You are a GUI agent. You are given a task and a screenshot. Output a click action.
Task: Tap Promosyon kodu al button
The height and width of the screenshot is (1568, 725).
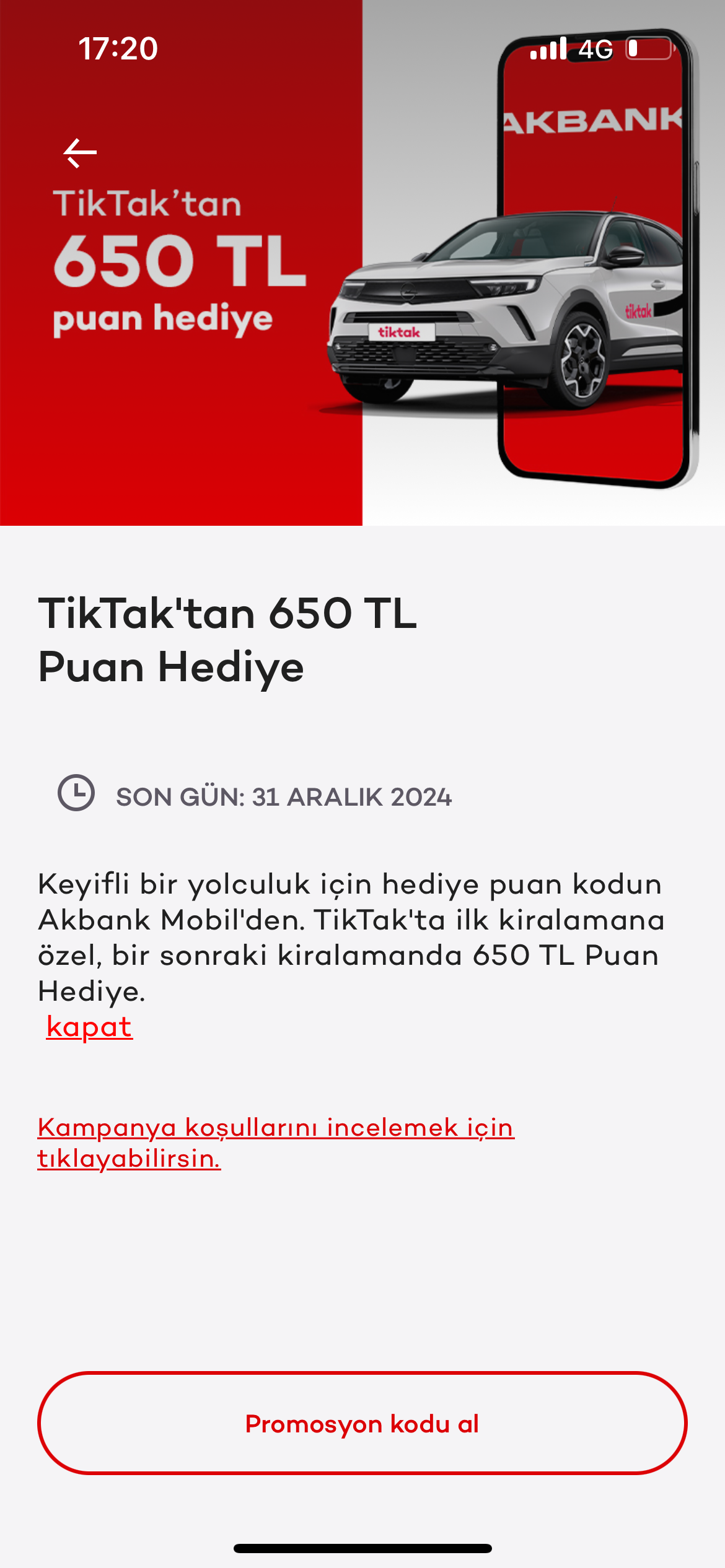[362, 1424]
